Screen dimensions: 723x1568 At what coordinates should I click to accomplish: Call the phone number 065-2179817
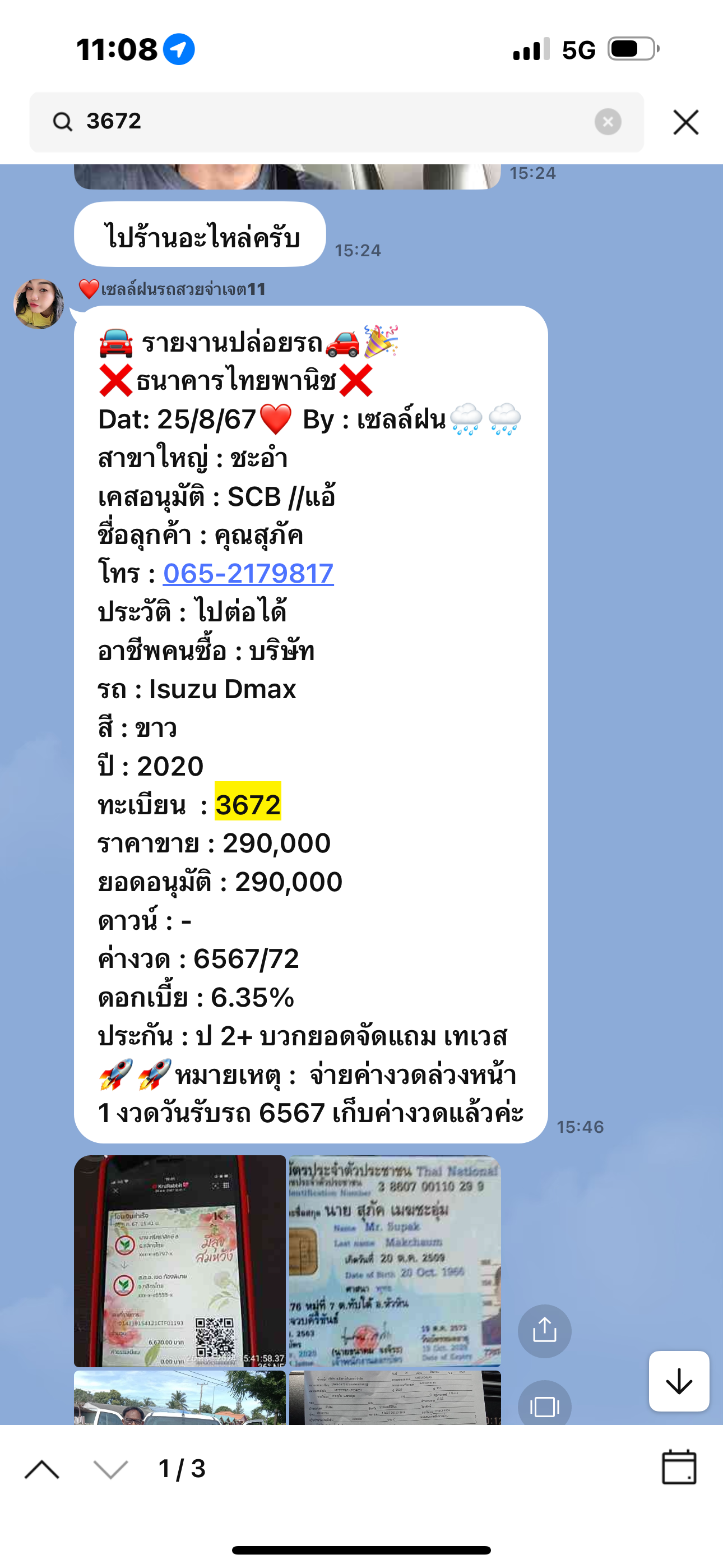(x=248, y=573)
